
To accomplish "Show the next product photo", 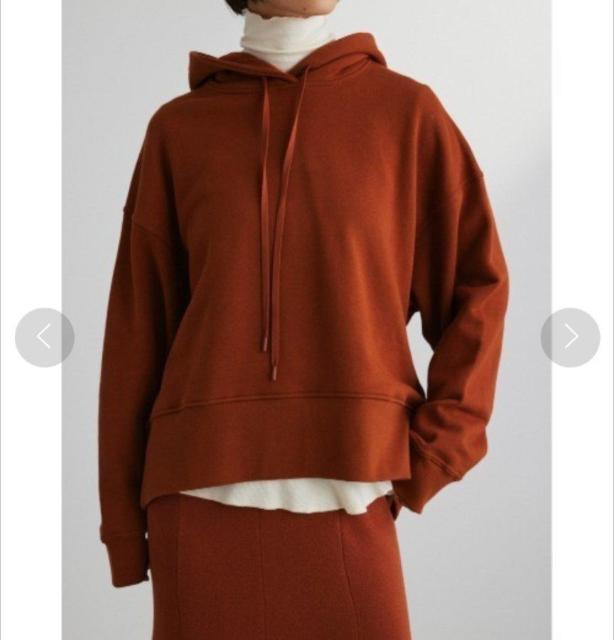I will click(570, 337).
